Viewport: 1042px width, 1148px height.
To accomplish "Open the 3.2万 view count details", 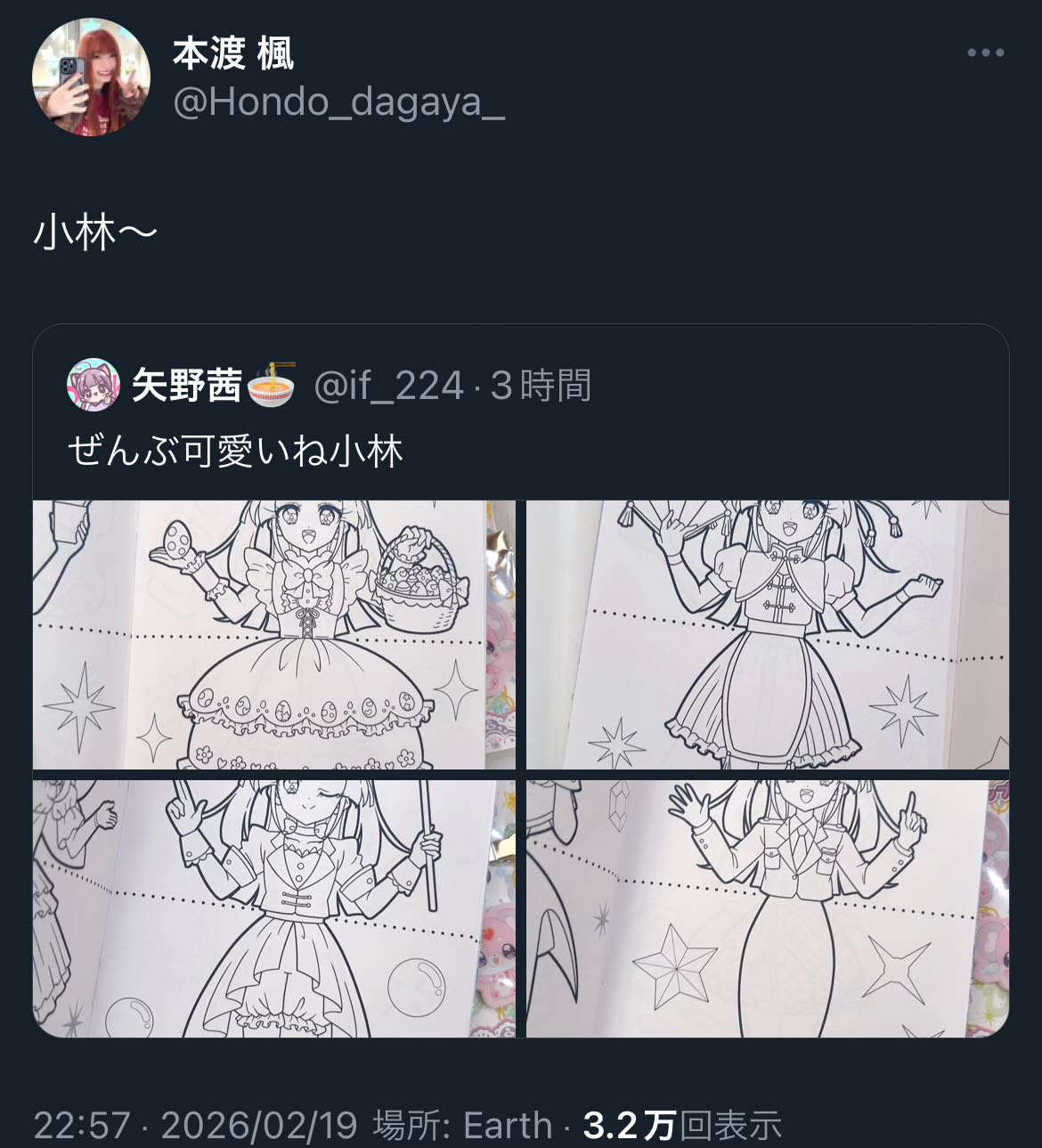I will [x=682, y=1126].
